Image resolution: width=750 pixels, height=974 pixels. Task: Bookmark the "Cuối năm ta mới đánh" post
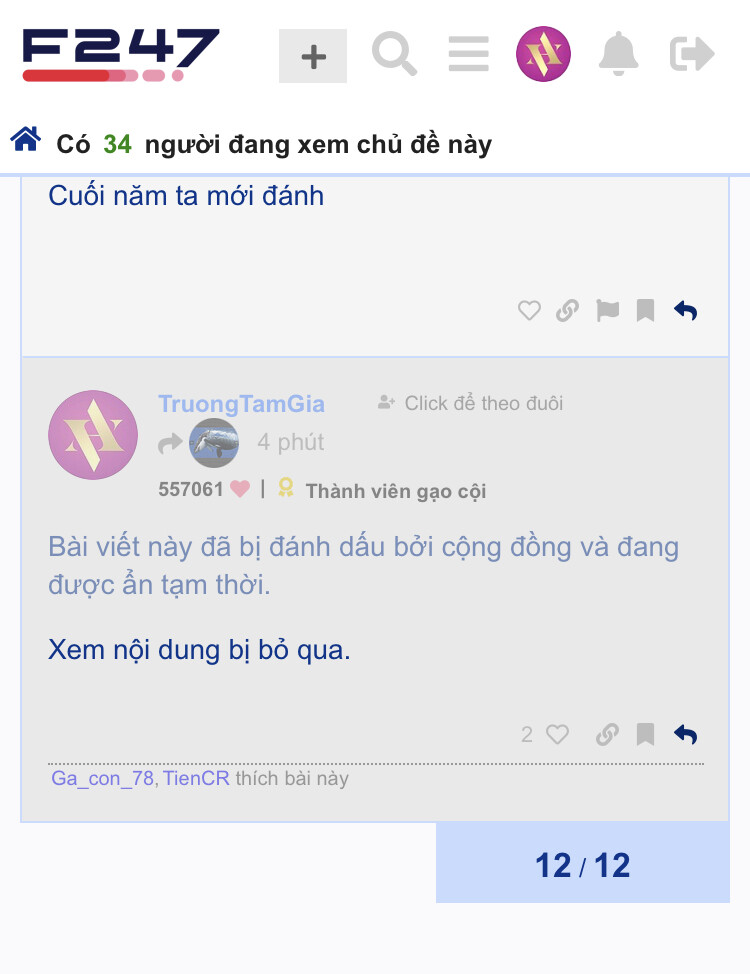coord(645,311)
